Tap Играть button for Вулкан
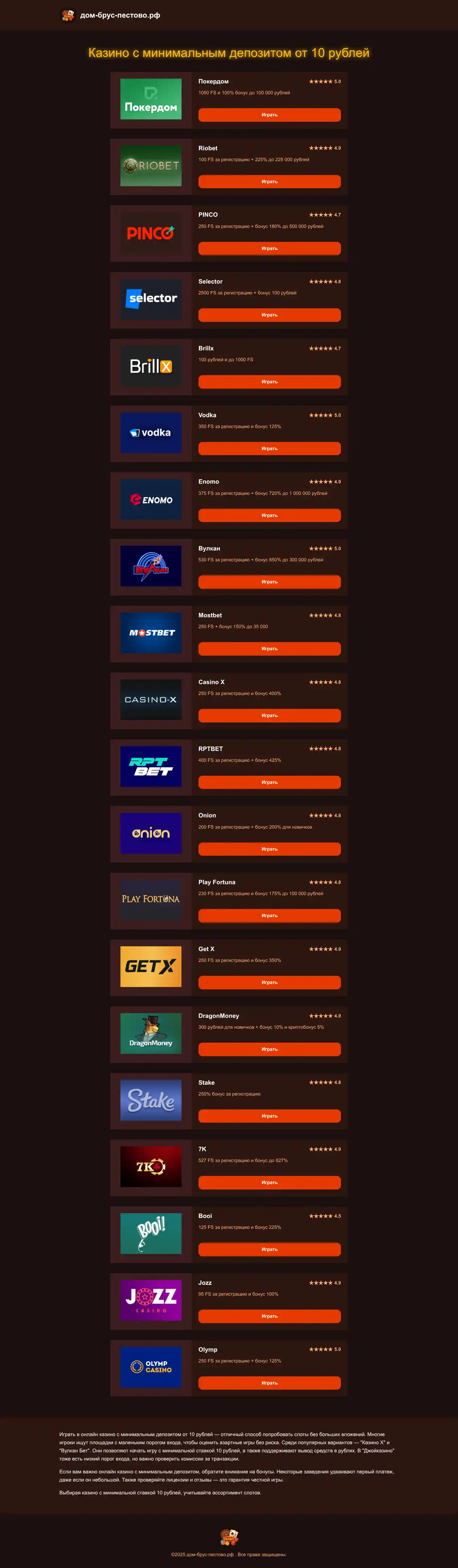 pyautogui.click(x=269, y=582)
